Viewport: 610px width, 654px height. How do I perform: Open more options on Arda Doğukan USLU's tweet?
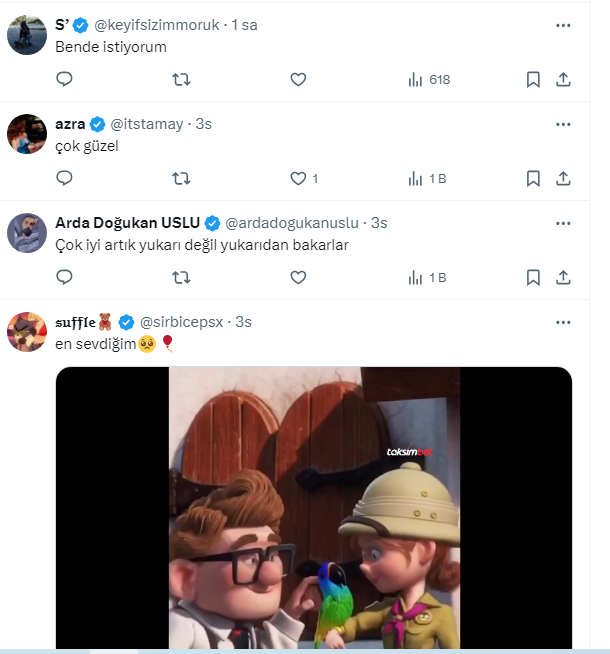(x=563, y=222)
